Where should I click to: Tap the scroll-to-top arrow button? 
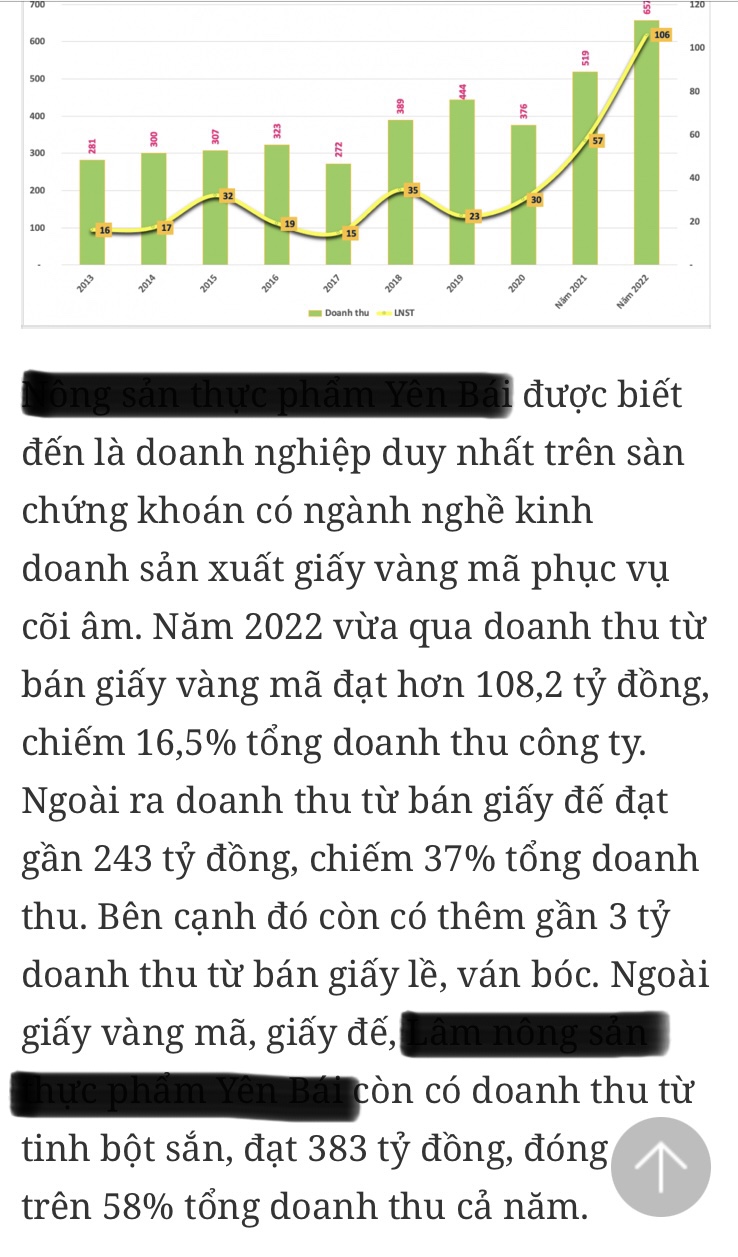pyautogui.click(x=660, y=1167)
